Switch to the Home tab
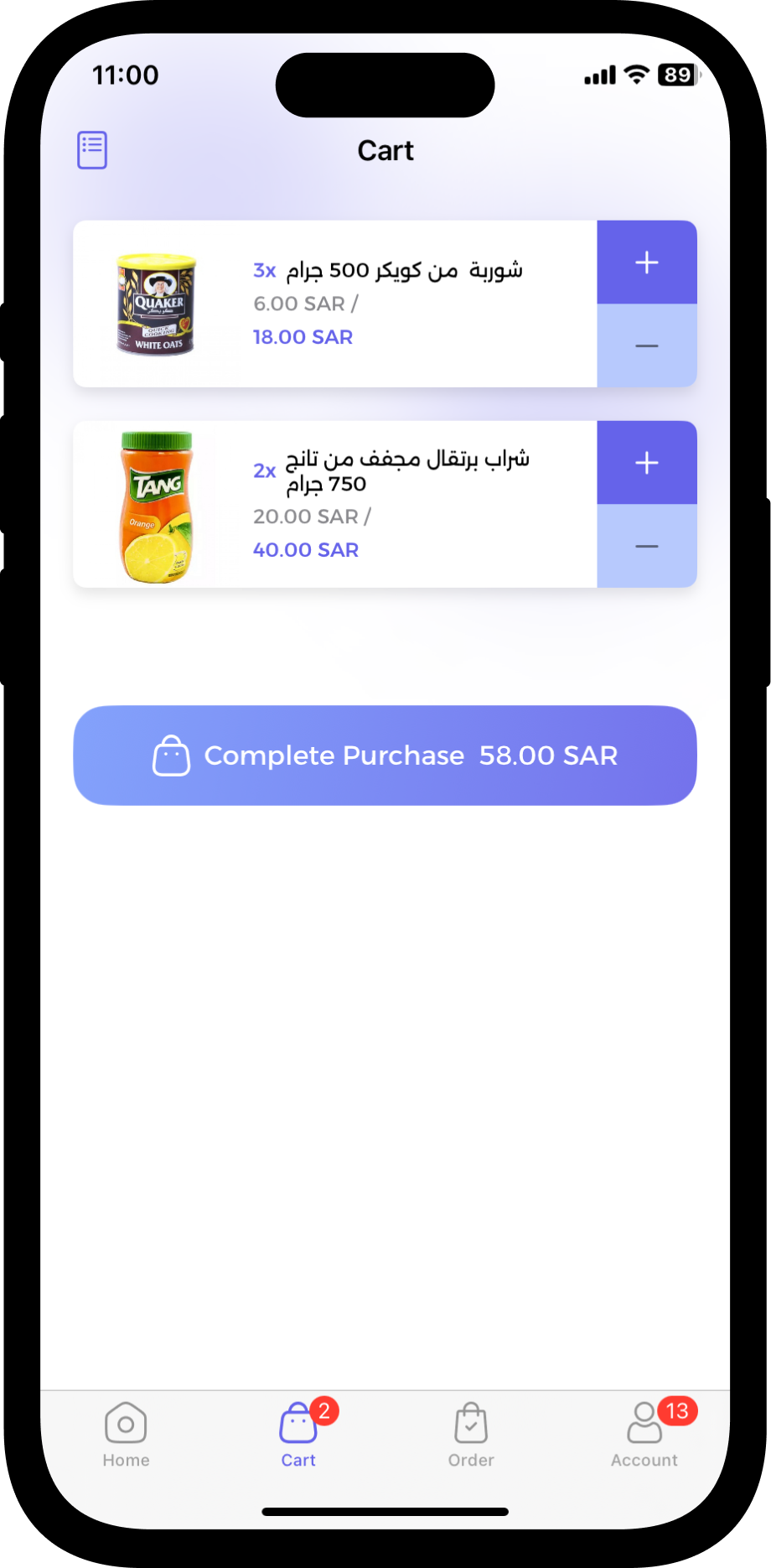This screenshot has height=1568, width=771. point(126,1435)
